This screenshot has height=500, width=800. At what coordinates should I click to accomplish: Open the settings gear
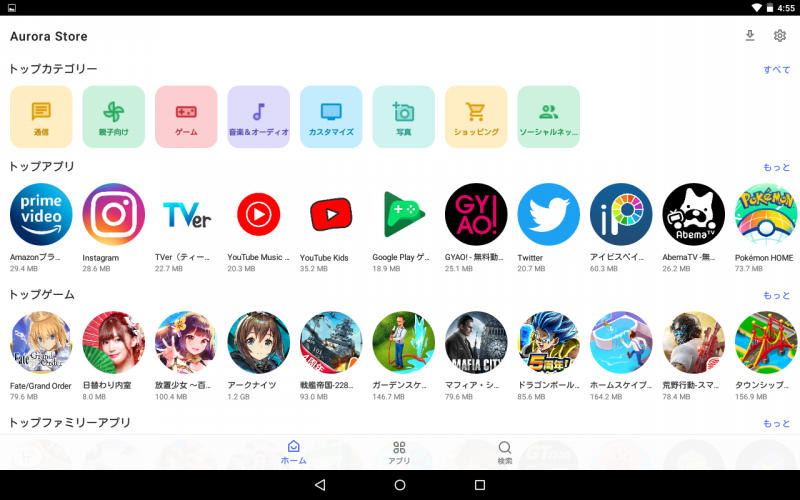[x=780, y=36]
